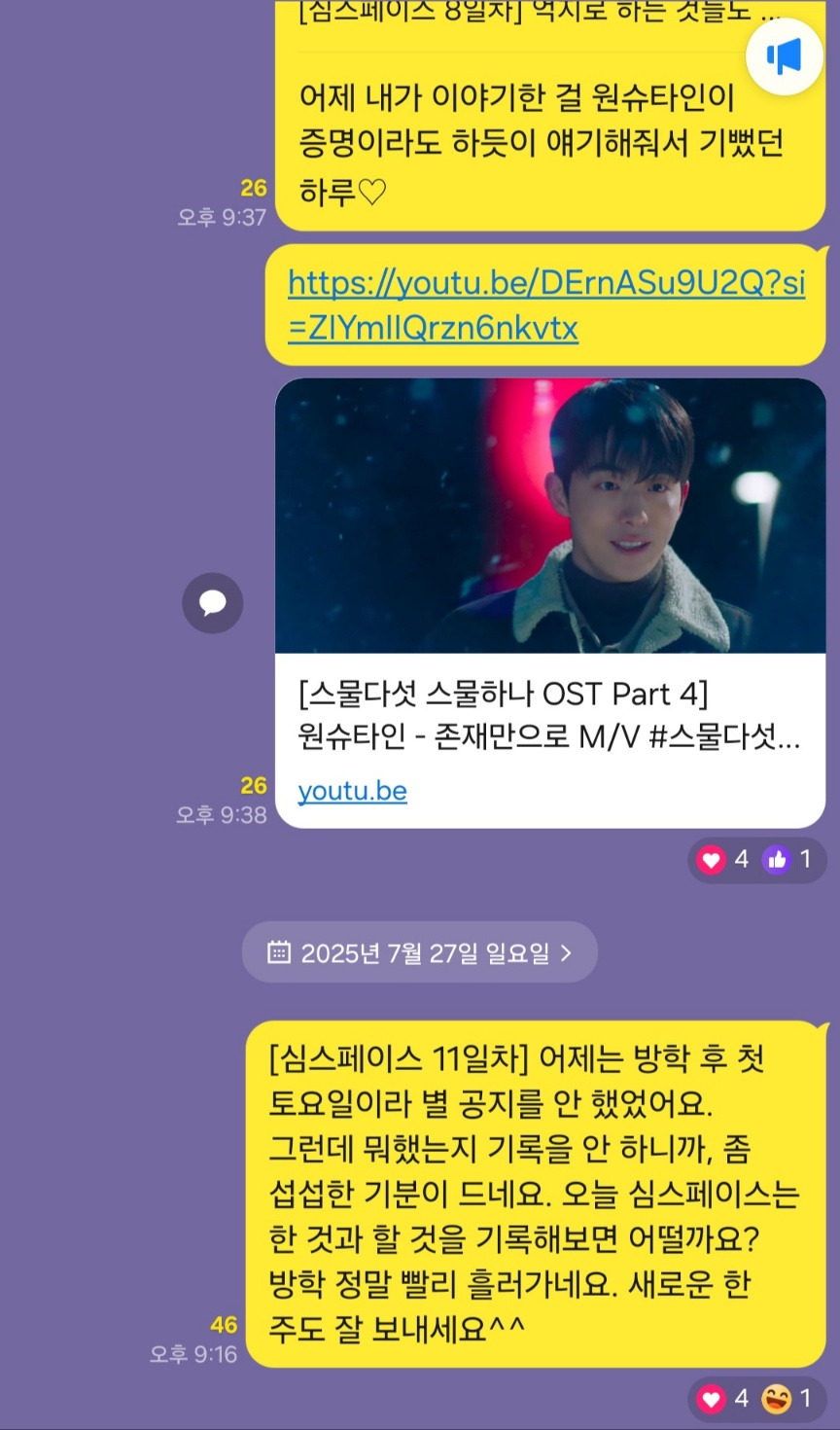Tap the laughing emoji reaction icon
The image size is (840, 1430).
tap(775, 1399)
